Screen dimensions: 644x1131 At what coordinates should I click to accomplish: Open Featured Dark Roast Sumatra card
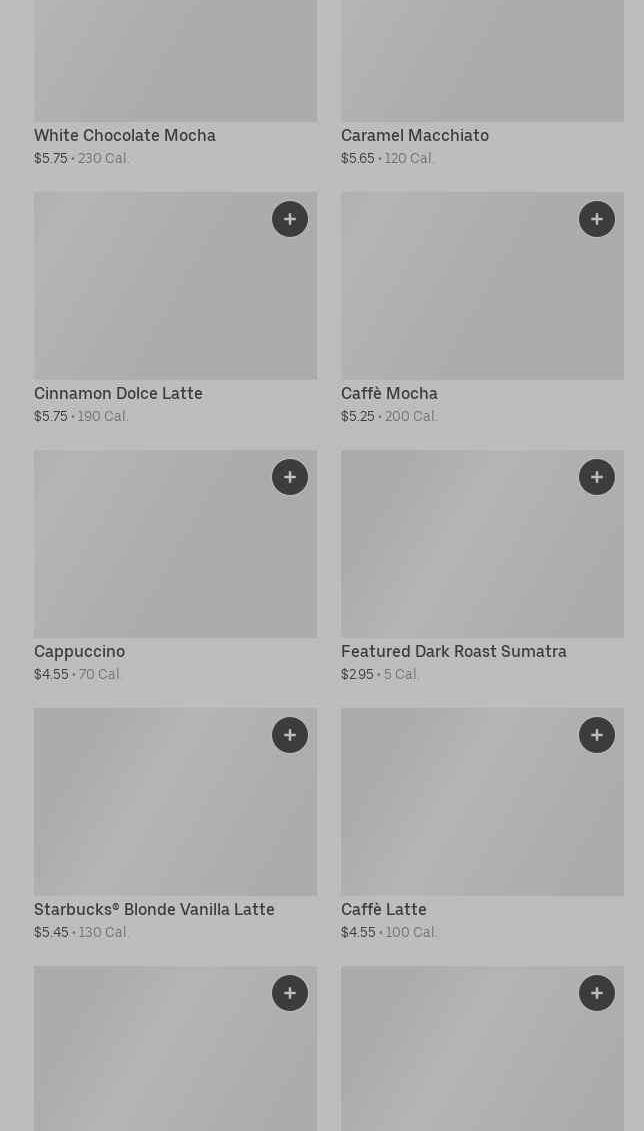(x=453, y=652)
